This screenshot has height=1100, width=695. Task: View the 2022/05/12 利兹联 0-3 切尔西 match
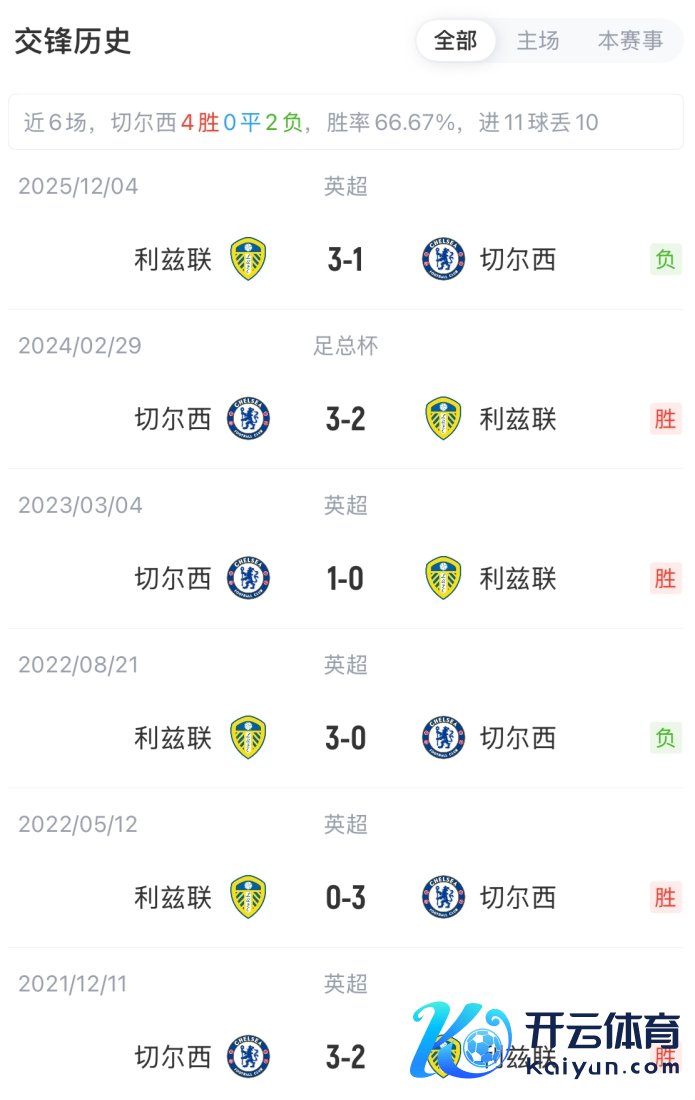(x=346, y=897)
